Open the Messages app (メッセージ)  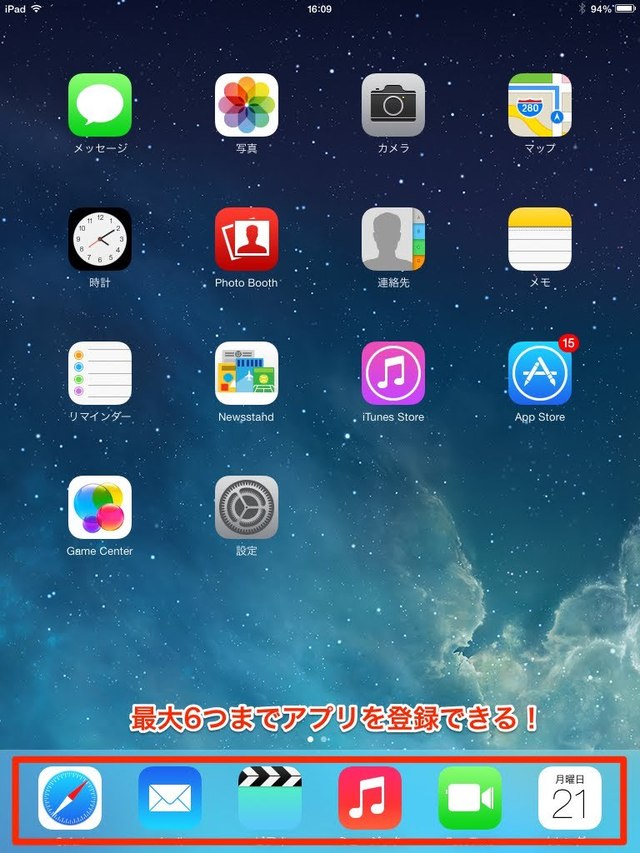(x=100, y=105)
